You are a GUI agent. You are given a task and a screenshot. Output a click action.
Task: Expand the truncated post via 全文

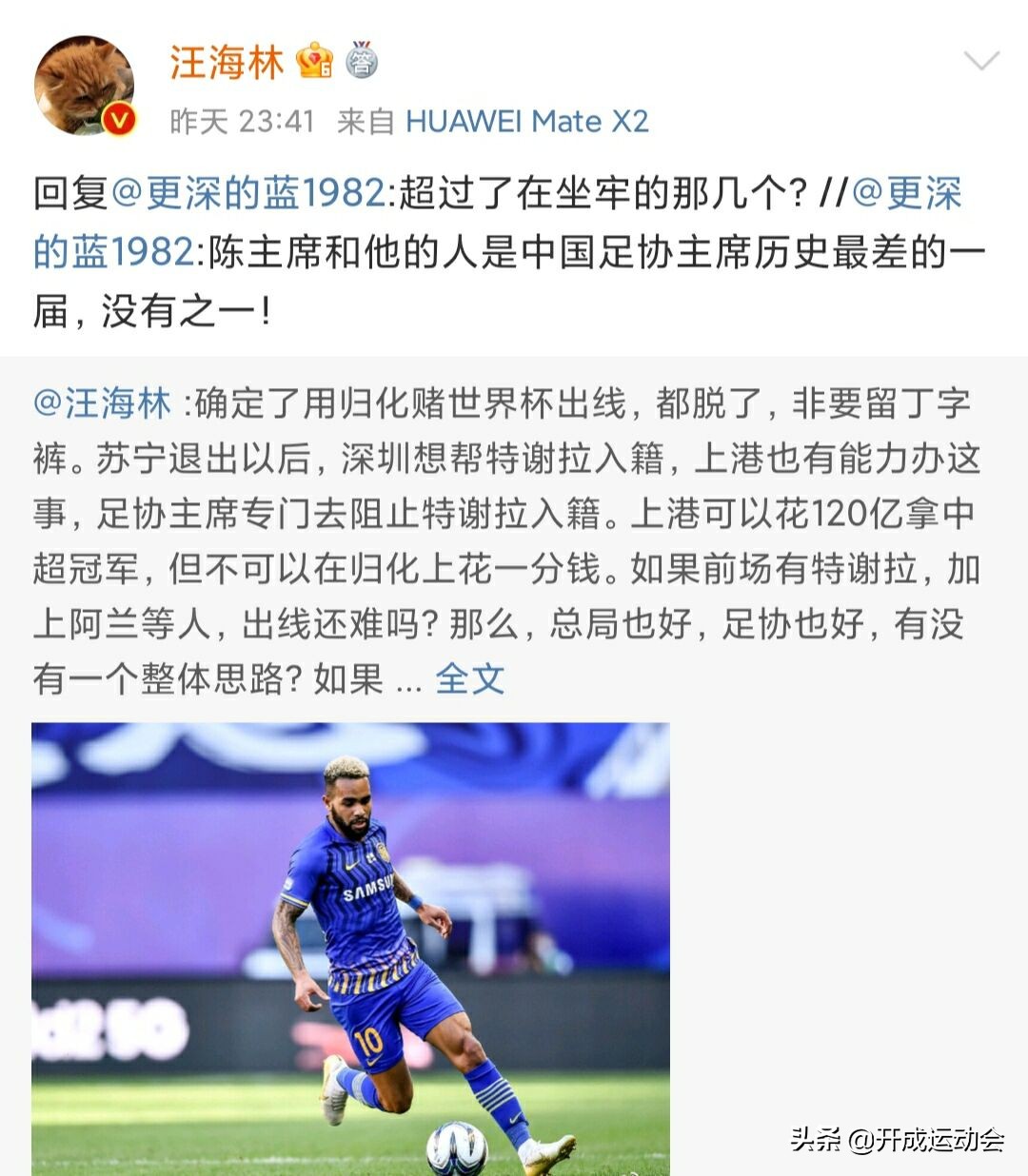point(470,677)
